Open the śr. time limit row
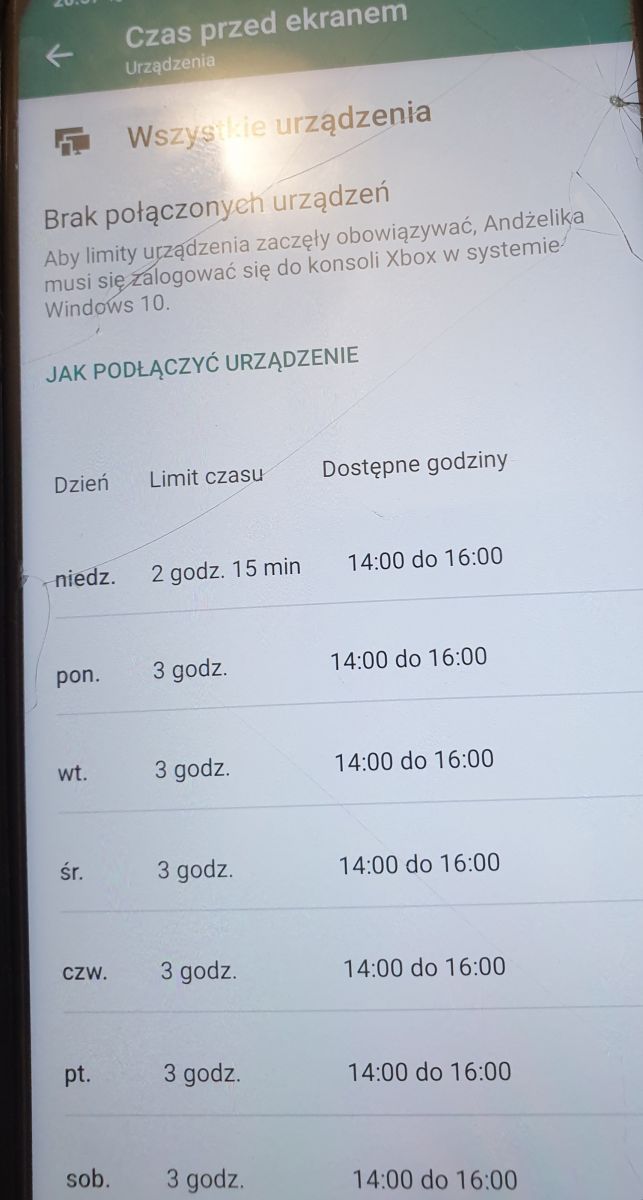This screenshot has height=1200, width=643. tap(330, 868)
